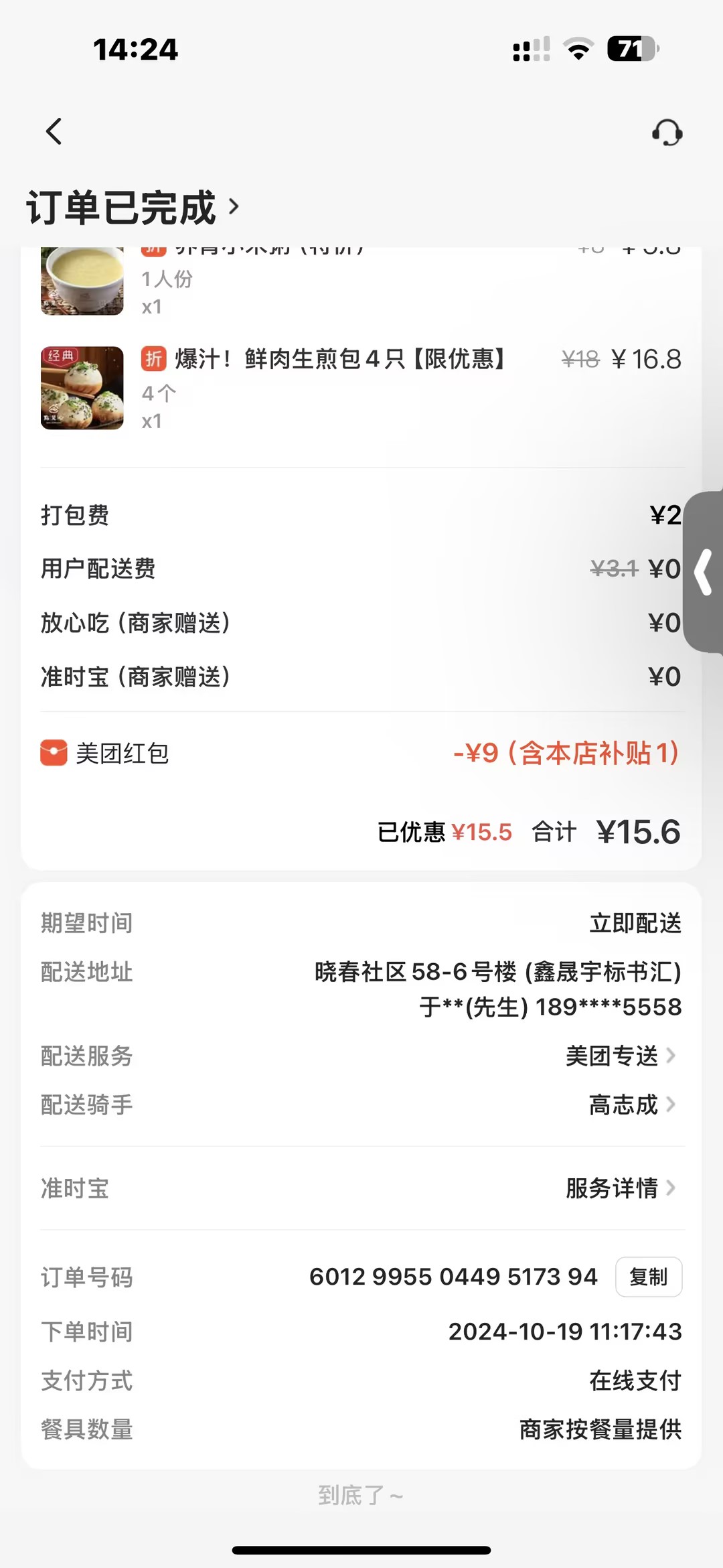Copy the order number with 复制

pyautogui.click(x=648, y=1277)
